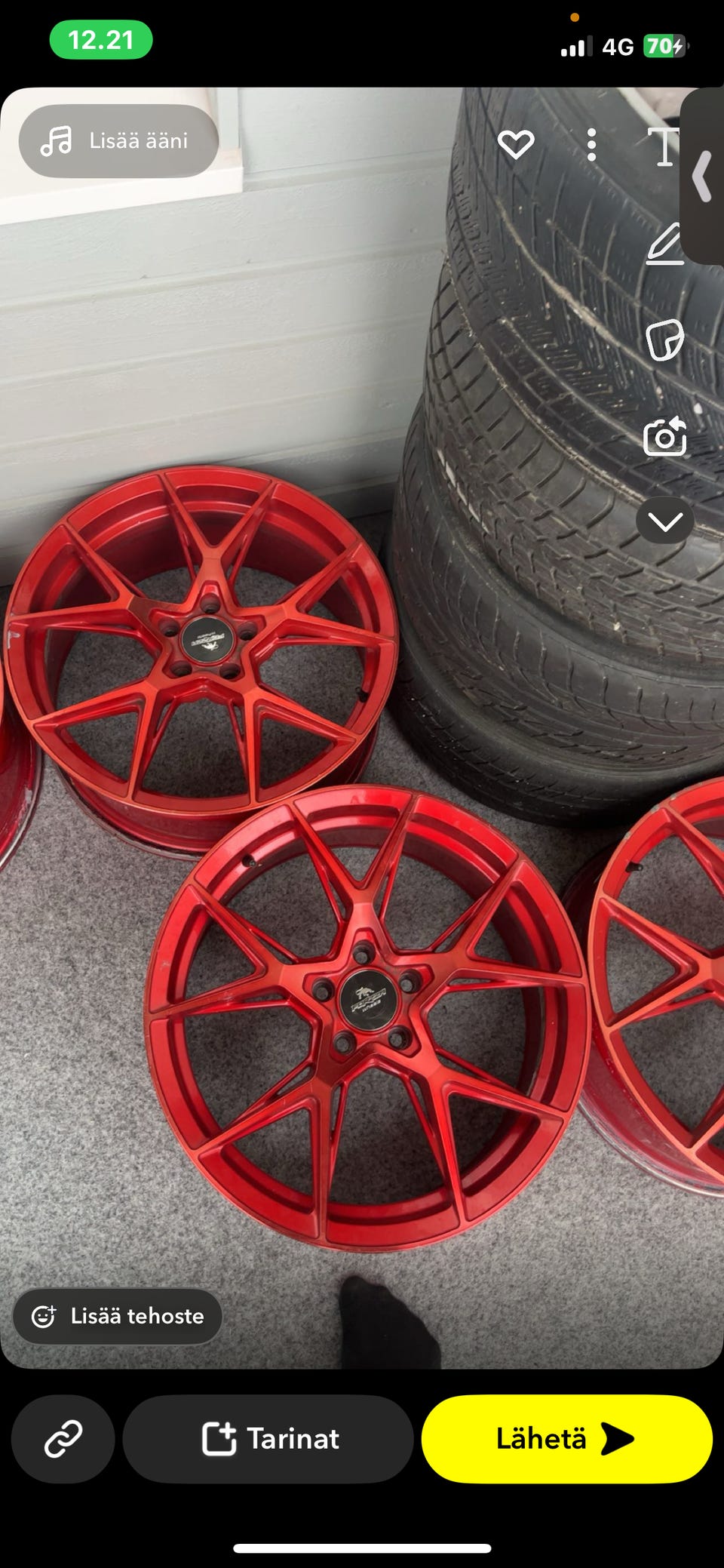
Task: Open the side panel arrow handle
Action: click(703, 176)
